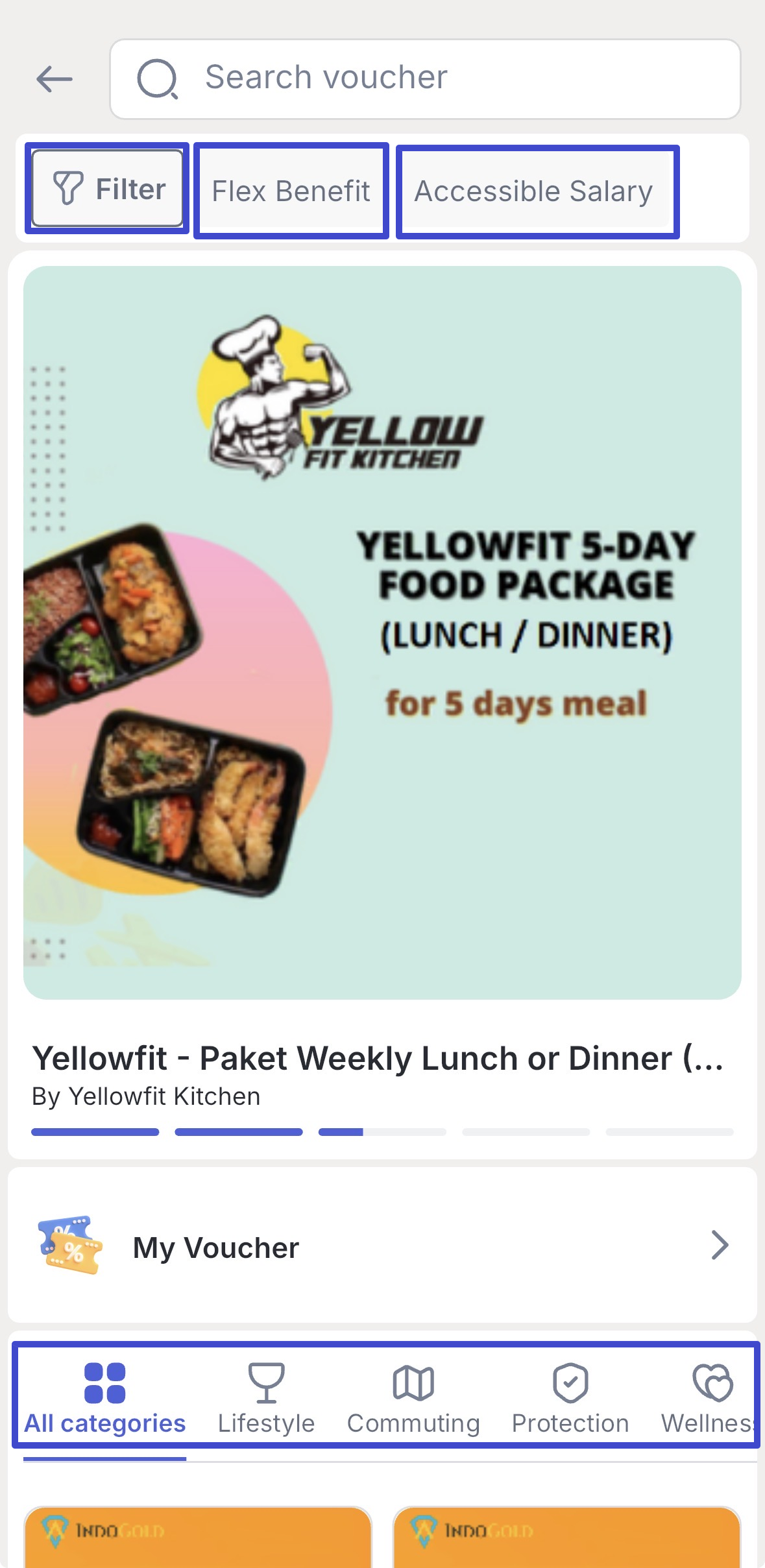This screenshot has width=765, height=1568.
Task: Open the Yellowfit 5-Day Food Package banner
Action: pyautogui.click(x=382, y=633)
